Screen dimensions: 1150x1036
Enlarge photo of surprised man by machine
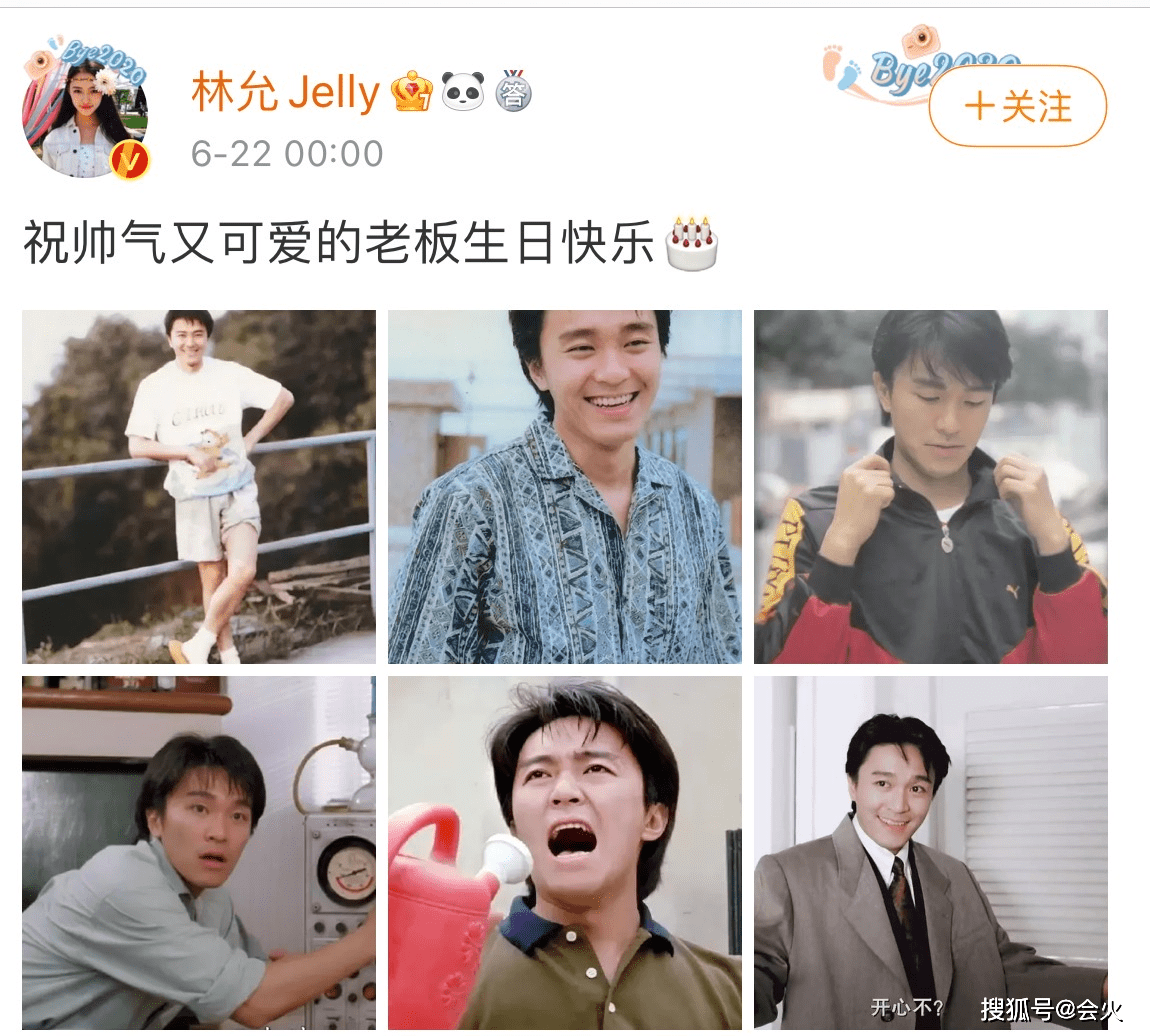(x=199, y=852)
